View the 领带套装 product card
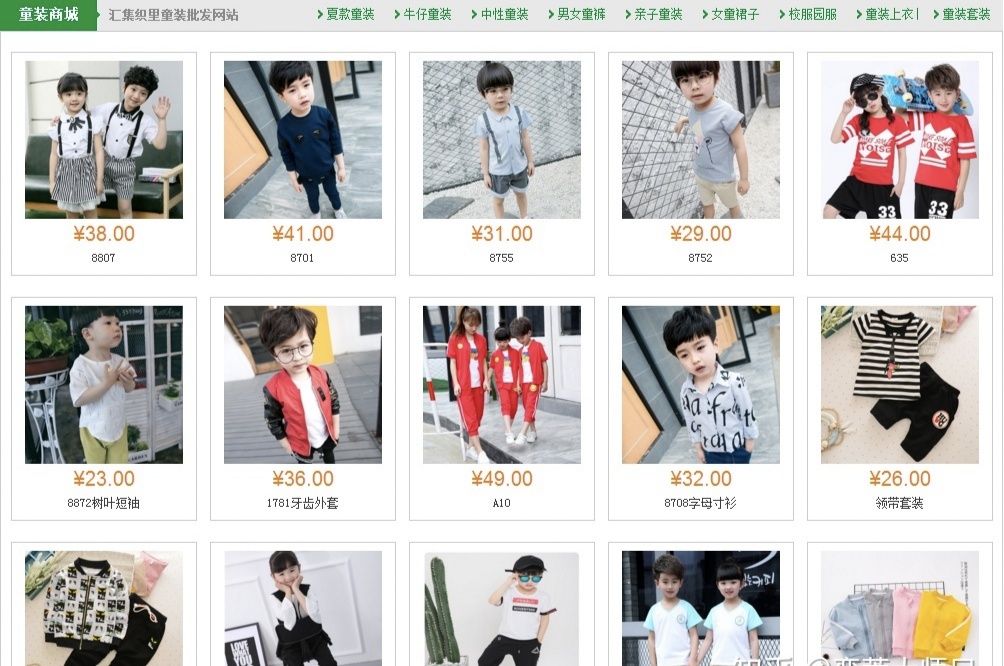The width and height of the screenshot is (1004, 666). click(900, 385)
